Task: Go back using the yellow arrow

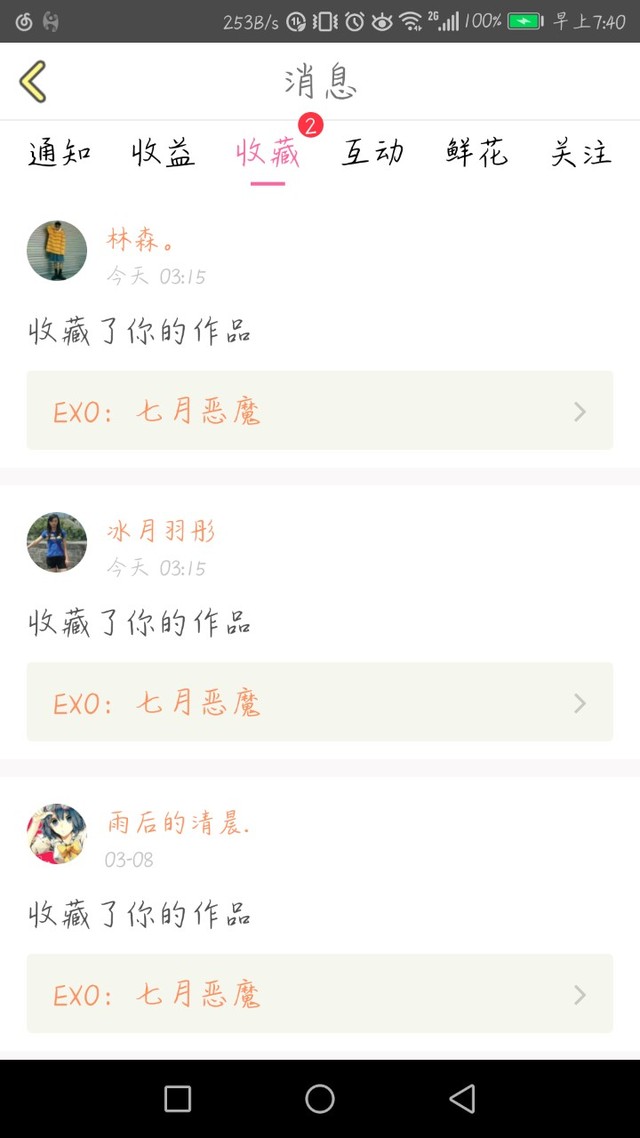Action: (x=33, y=81)
